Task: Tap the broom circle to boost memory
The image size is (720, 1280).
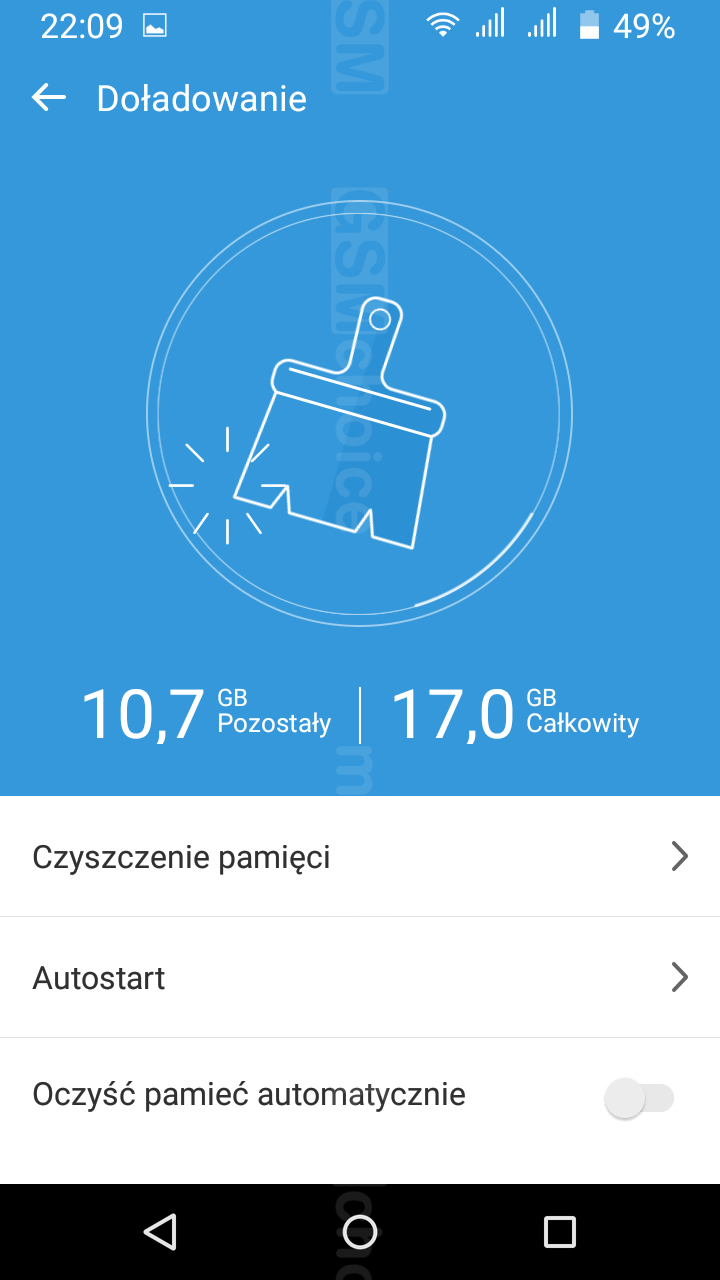Action: [360, 413]
